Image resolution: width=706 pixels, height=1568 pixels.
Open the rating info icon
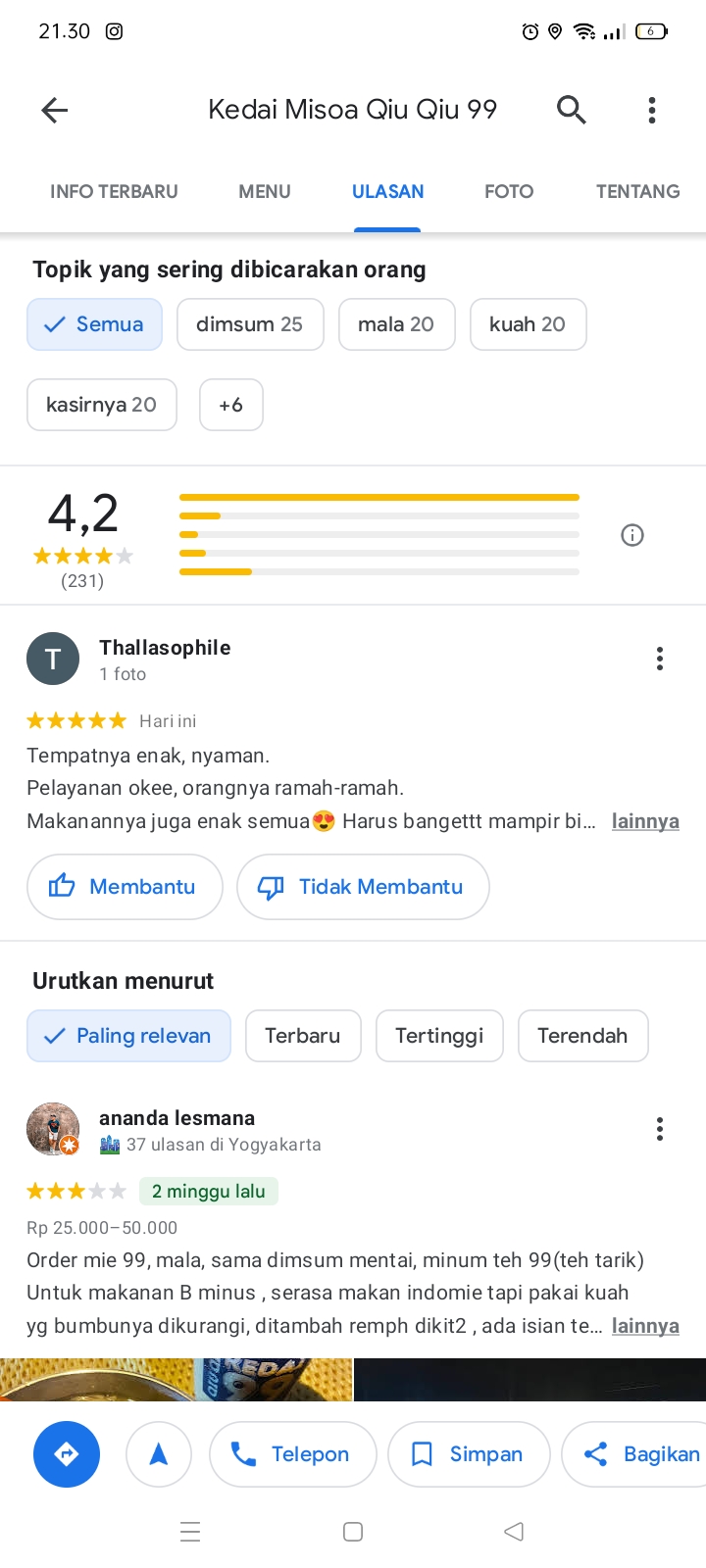click(632, 535)
